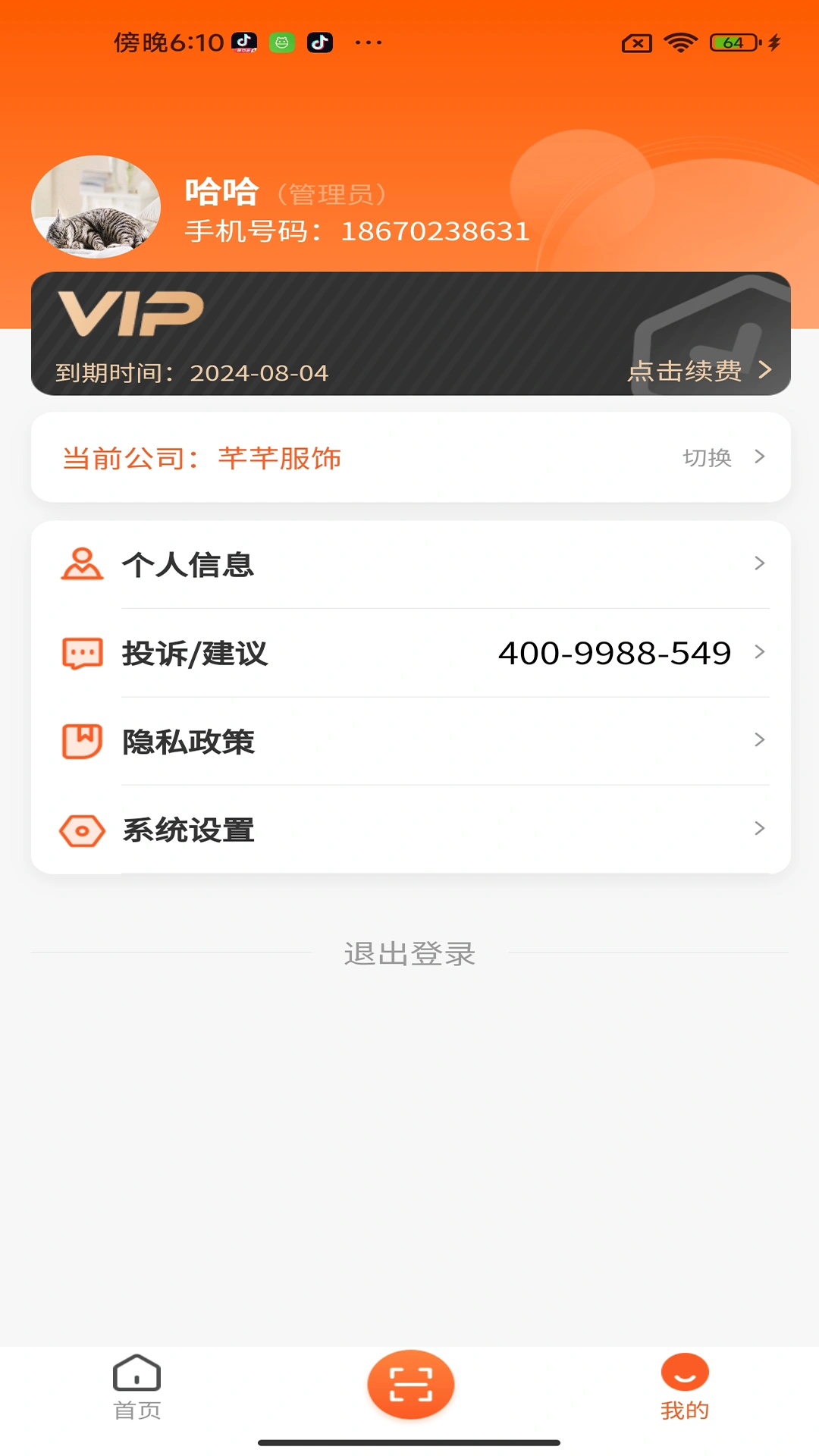Tap 退出登录 to log out
The width and height of the screenshot is (819, 1456).
(409, 954)
